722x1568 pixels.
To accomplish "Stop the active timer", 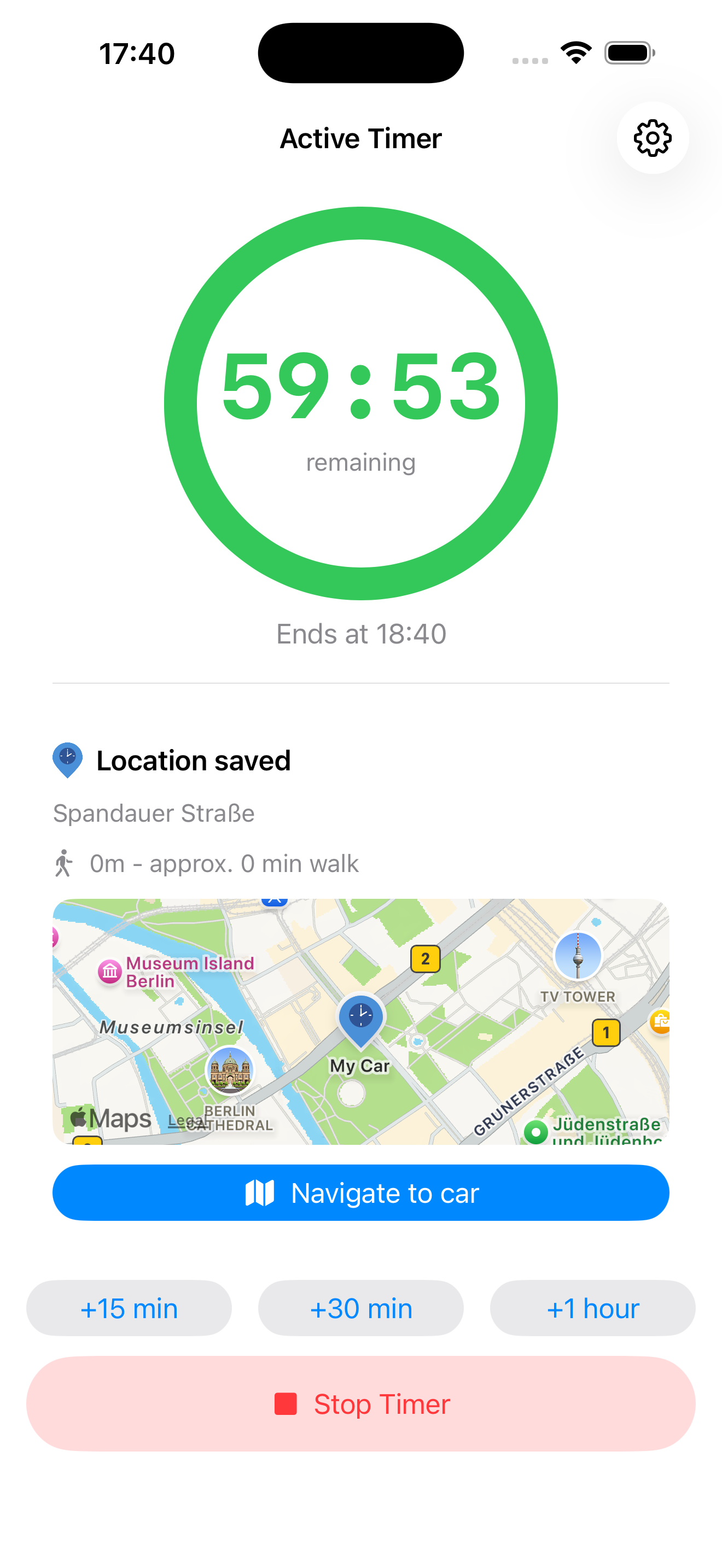I will click(360, 1403).
